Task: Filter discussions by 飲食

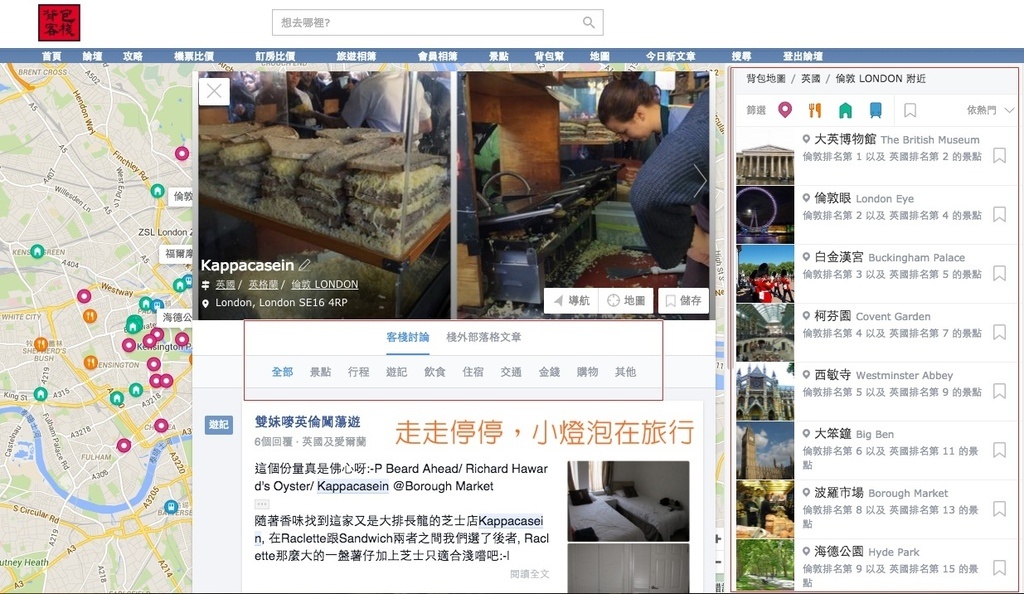Action: point(435,372)
